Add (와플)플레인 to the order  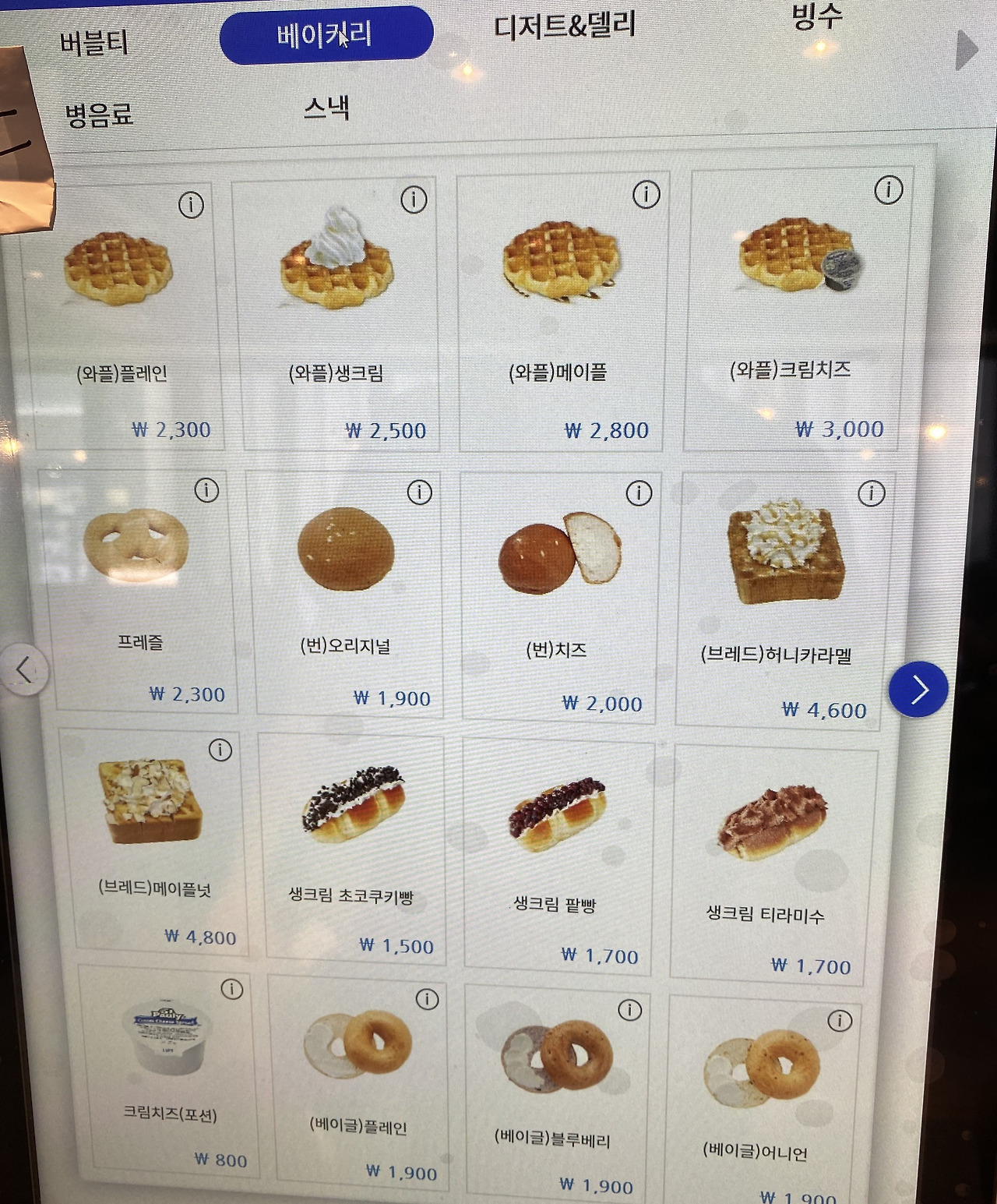[x=123, y=316]
